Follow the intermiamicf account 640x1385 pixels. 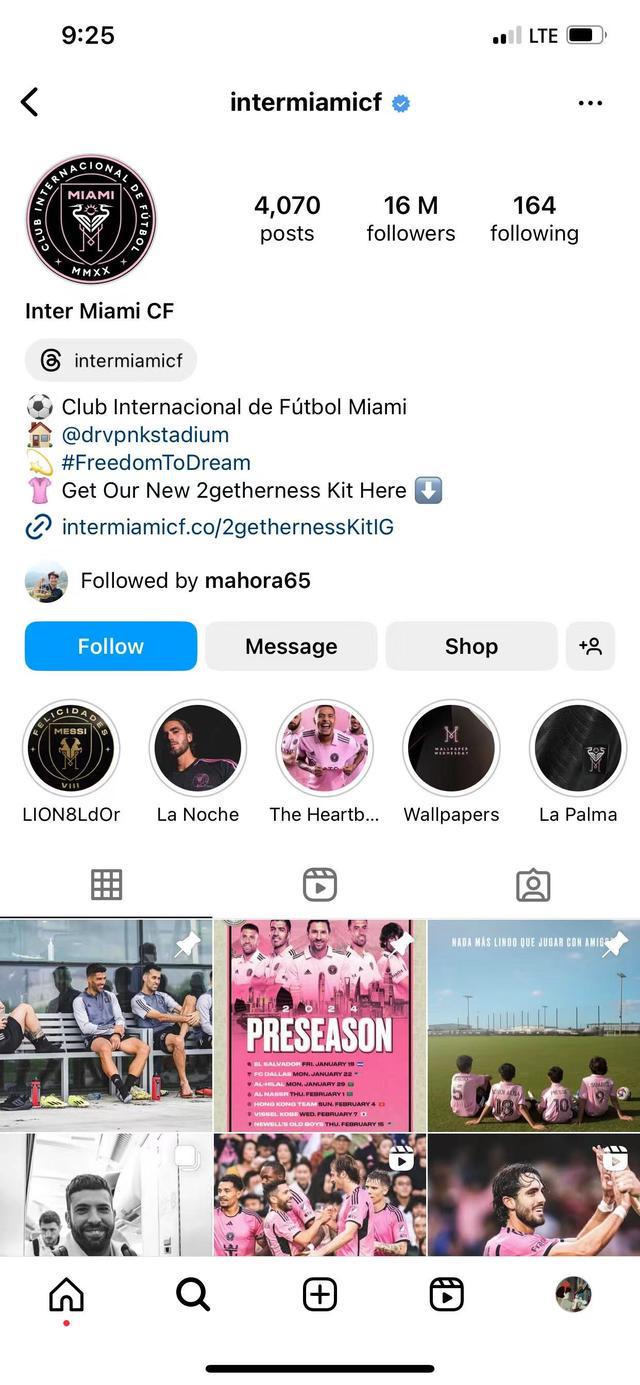click(x=111, y=646)
